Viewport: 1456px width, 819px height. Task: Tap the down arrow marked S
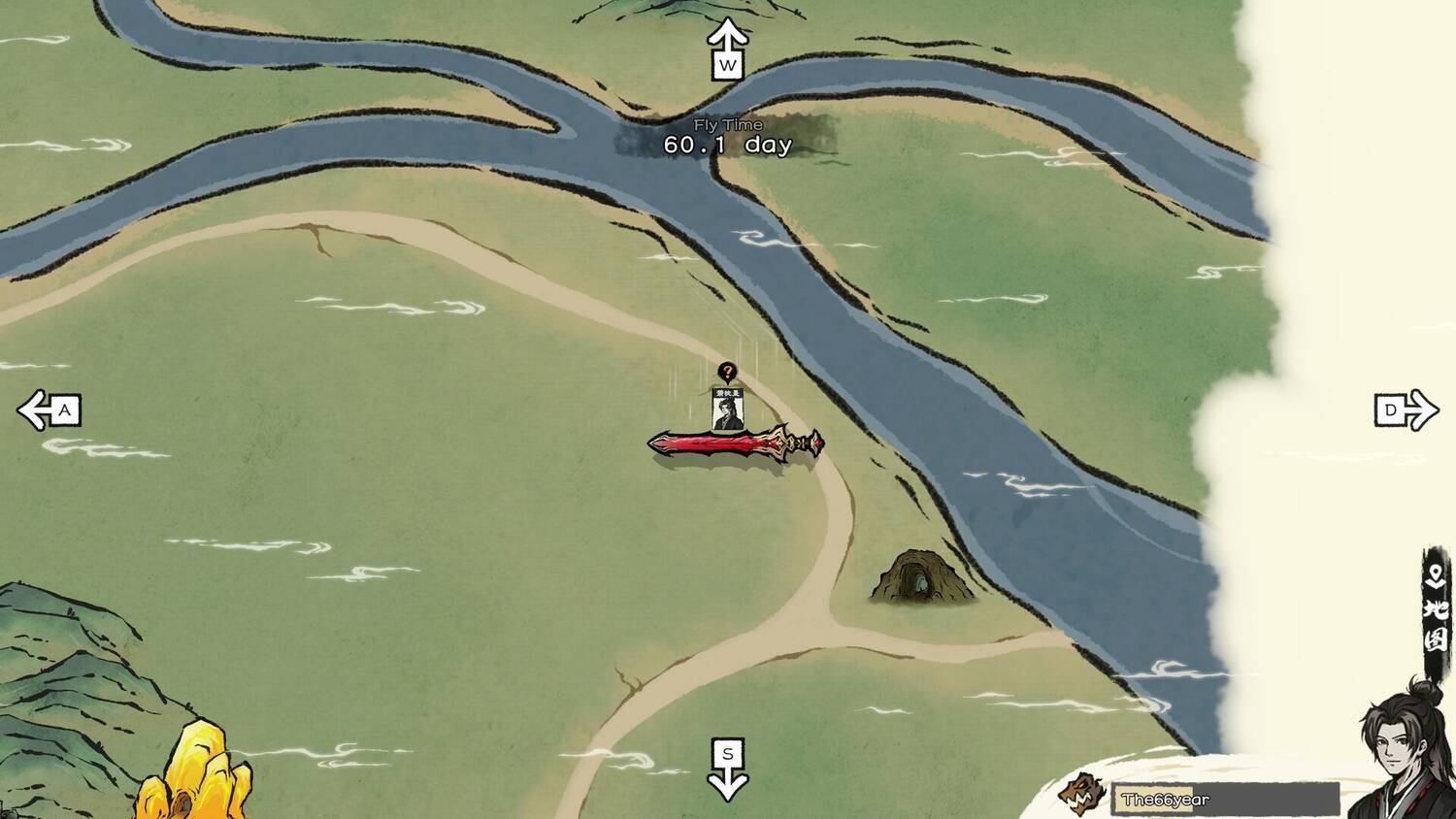coord(727,769)
